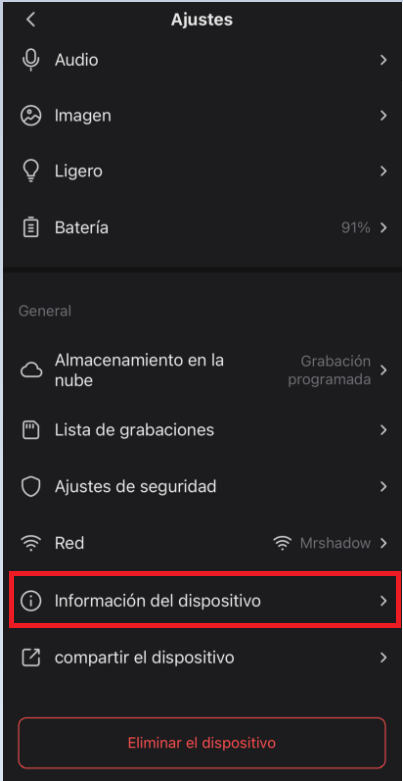Open Almacenamiento en la nube
Screen dimensions: 403x781
[x=201, y=370]
